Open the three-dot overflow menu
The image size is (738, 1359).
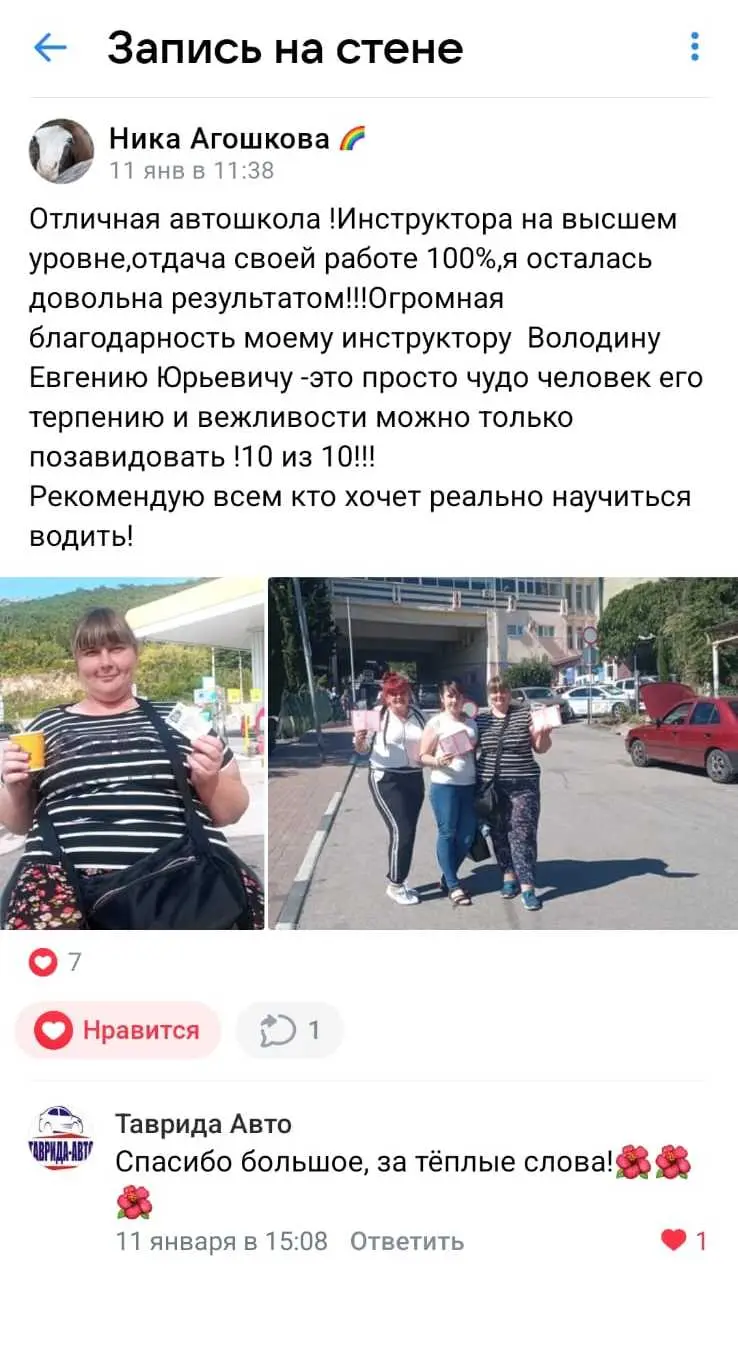[694, 47]
